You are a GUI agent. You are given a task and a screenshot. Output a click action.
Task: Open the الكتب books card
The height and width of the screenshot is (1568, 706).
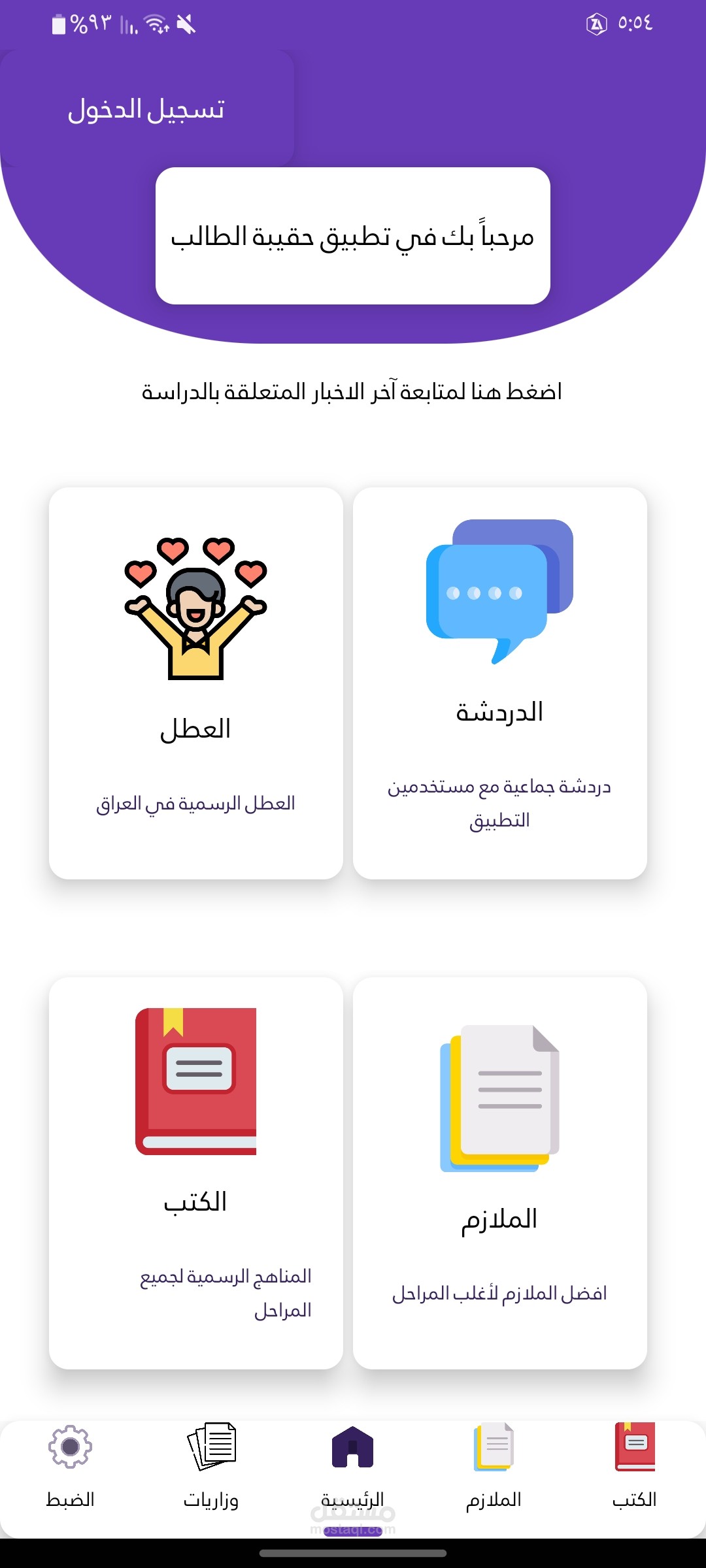195,1173
